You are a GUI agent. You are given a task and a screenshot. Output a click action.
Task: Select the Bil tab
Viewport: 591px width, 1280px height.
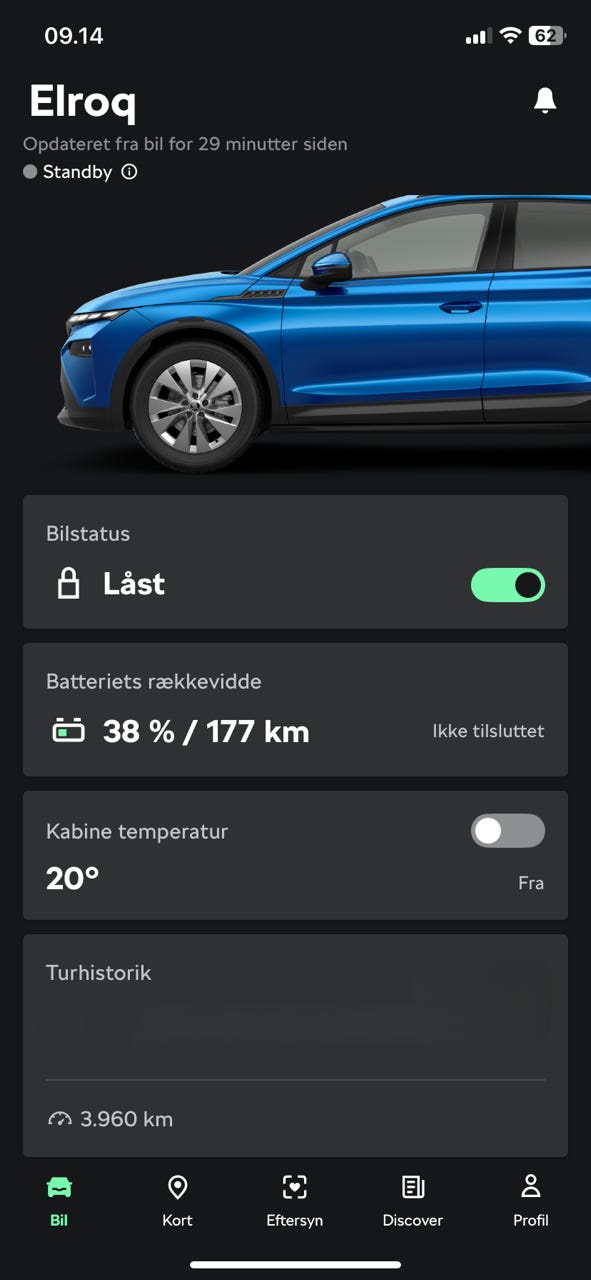coord(59,1200)
